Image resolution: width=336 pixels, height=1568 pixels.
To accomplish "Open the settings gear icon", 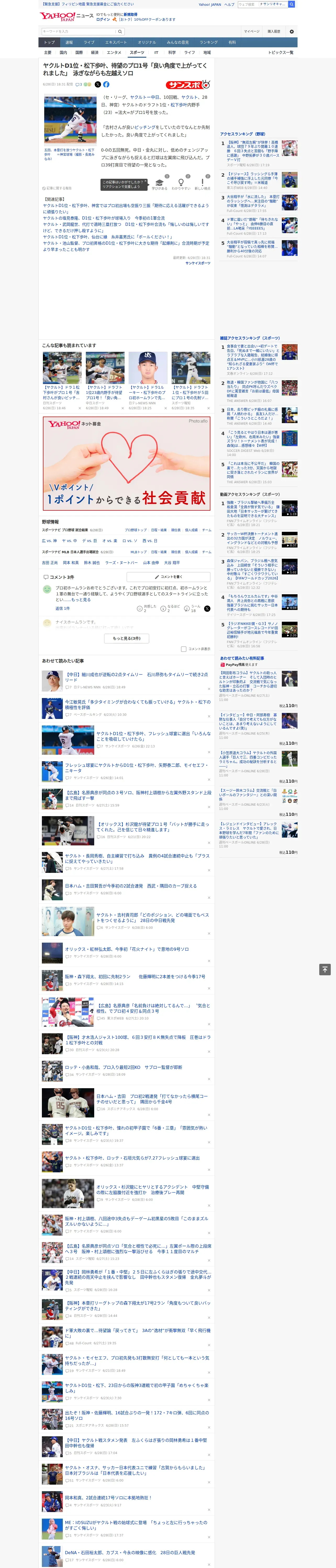I will 292,32.
